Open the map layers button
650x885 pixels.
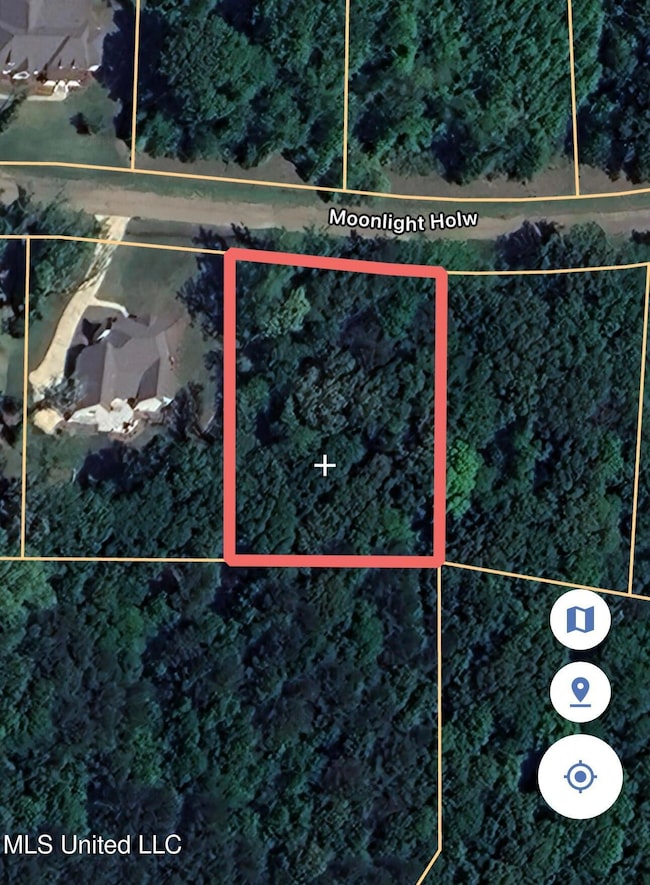tap(580, 621)
